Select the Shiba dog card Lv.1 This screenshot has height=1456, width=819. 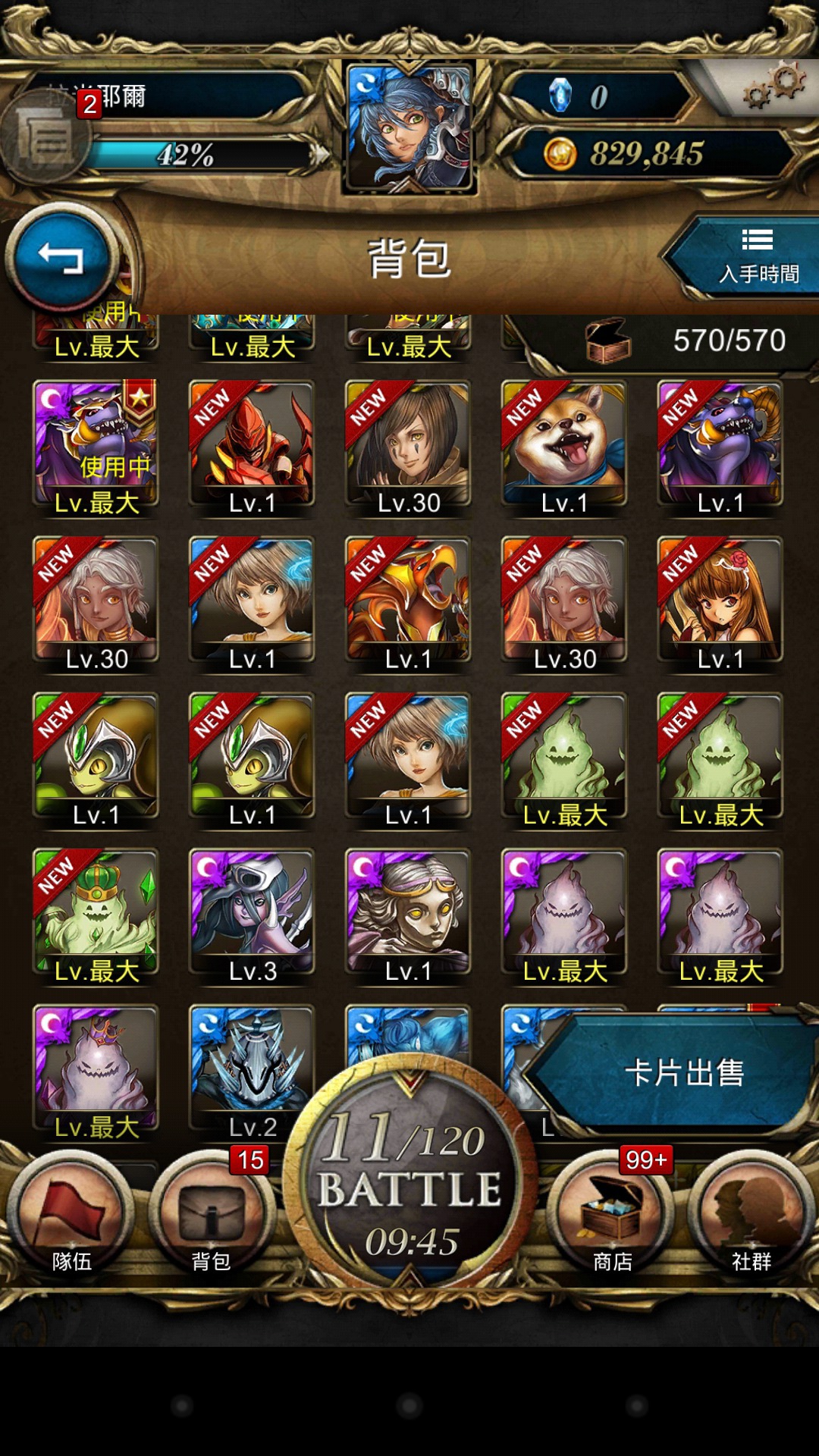pos(564,448)
